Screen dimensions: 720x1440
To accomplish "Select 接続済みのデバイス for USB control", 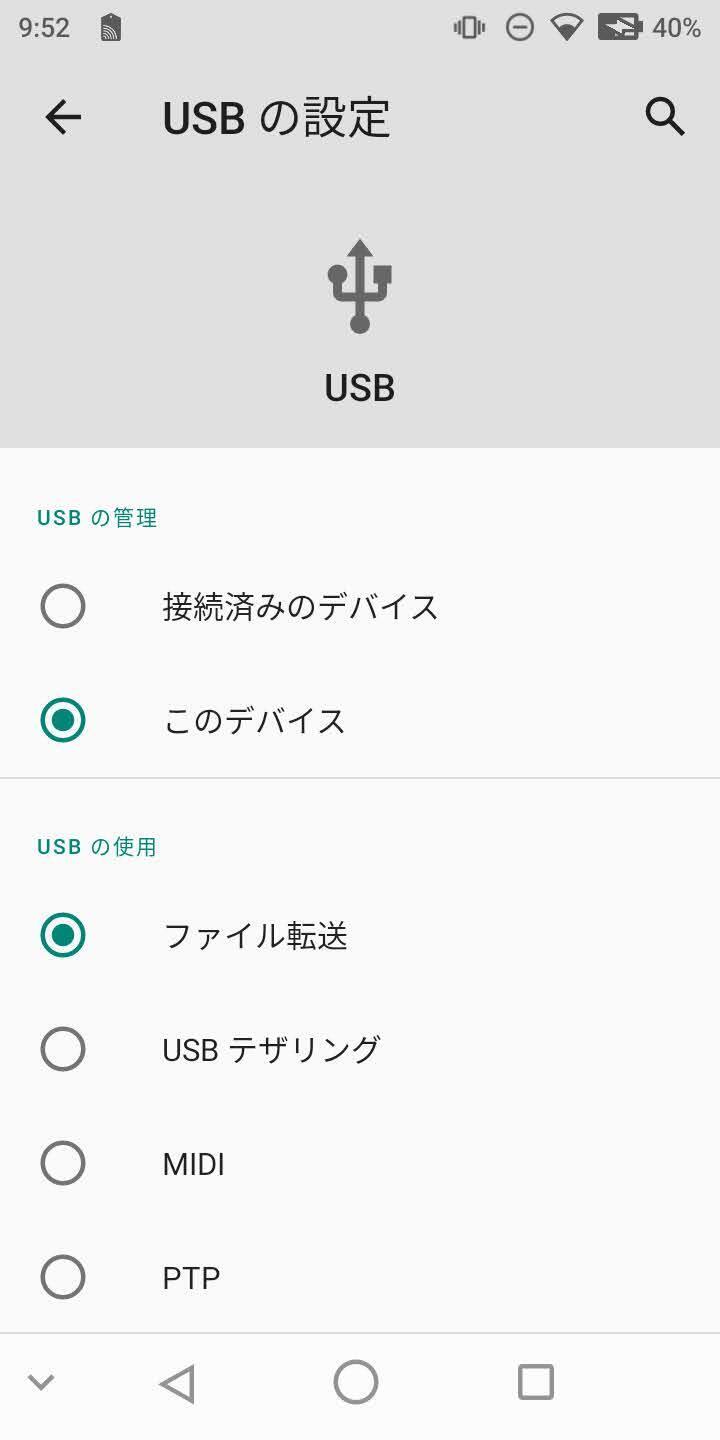I will [360, 607].
